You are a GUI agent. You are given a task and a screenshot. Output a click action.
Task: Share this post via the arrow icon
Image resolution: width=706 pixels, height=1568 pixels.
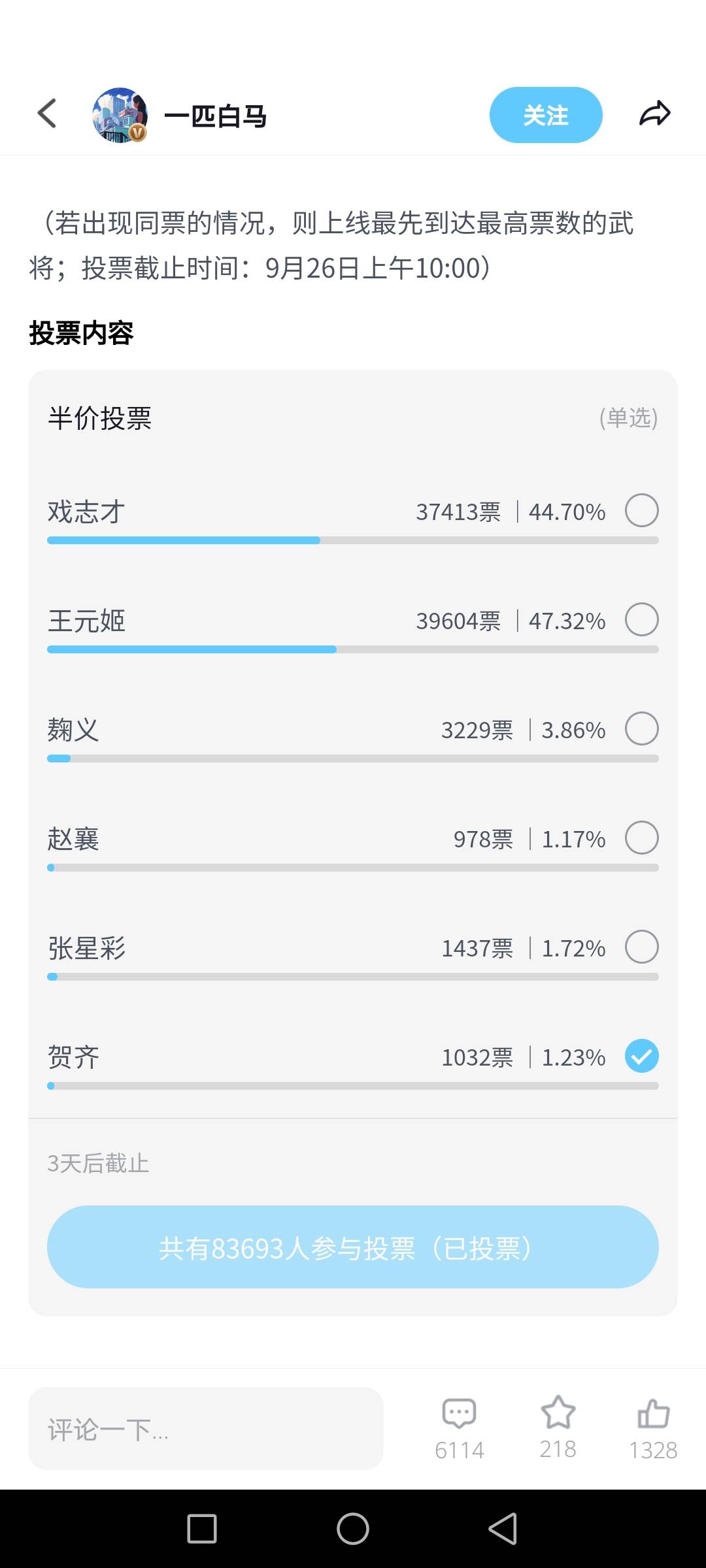pyautogui.click(x=654, y=114)
